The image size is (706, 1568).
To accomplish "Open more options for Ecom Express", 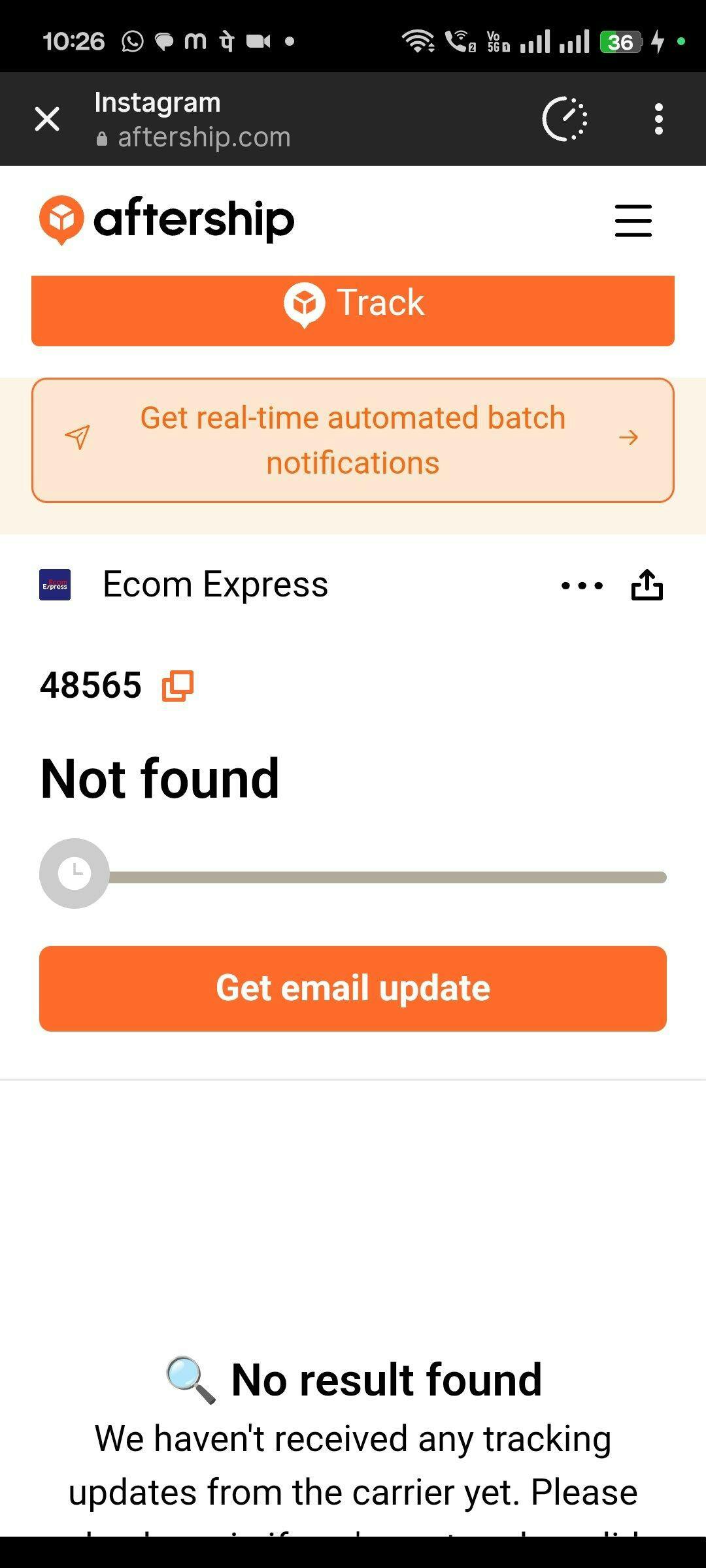I will [x=582, y=585].
